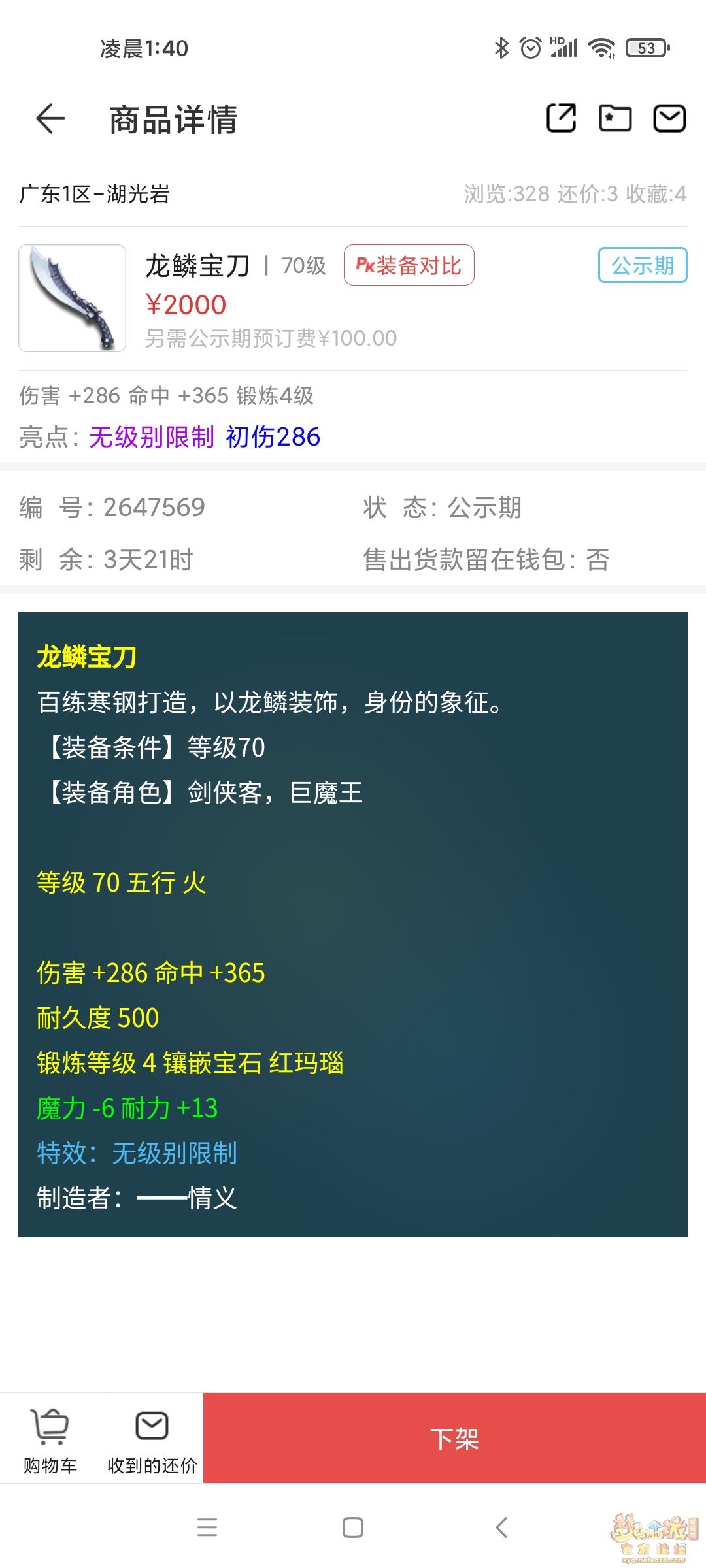The width and height of the screenshot is (706, 1568).
Task: View the 龙鳞宝刀 item image
Action: click(73, 298)
